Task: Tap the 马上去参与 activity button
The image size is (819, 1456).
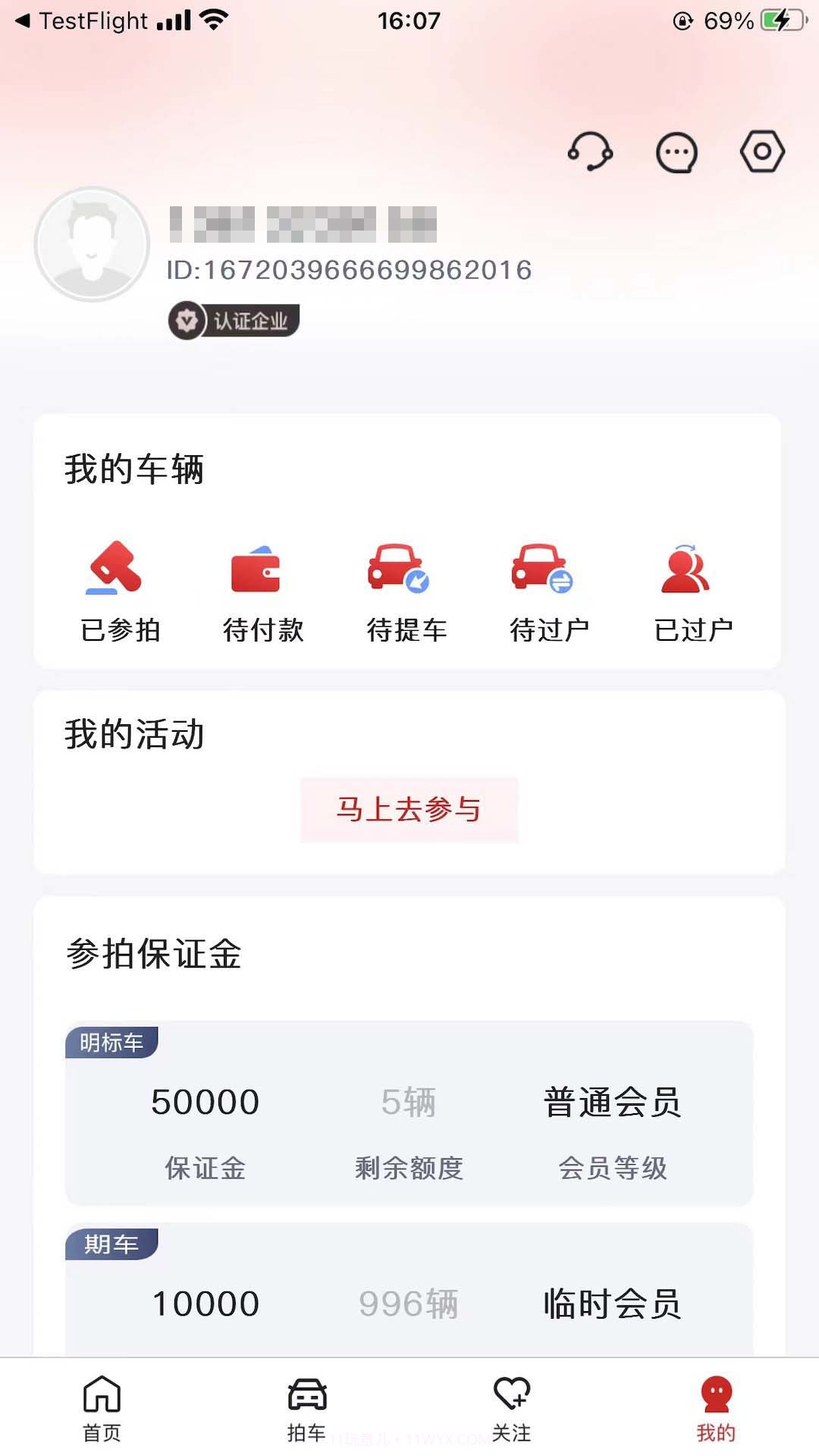Action: [x=409, y=809]
